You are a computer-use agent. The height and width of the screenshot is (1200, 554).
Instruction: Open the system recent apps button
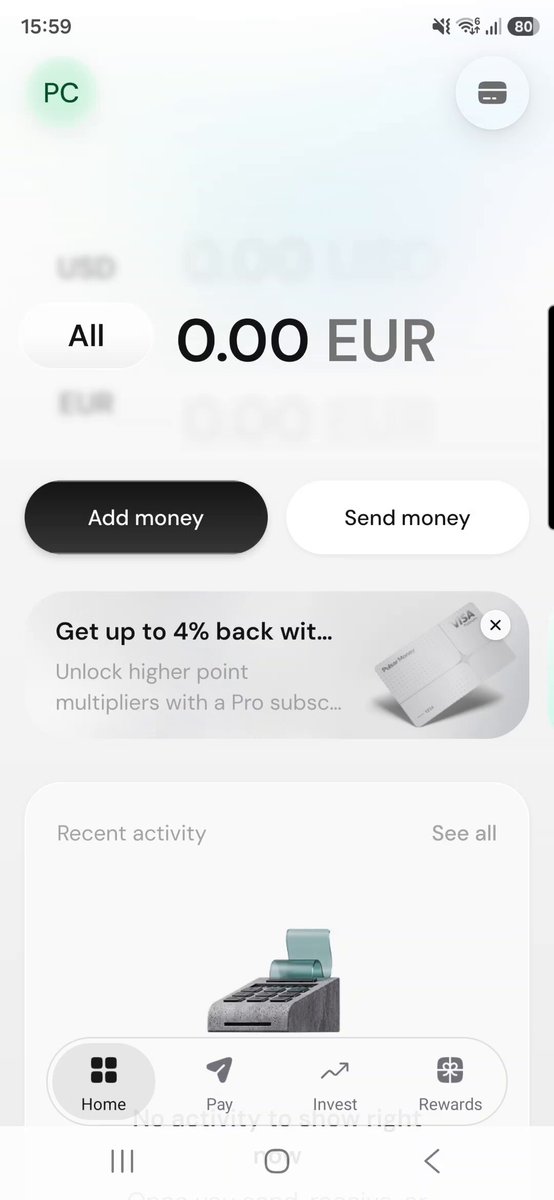click(122, 1161)
